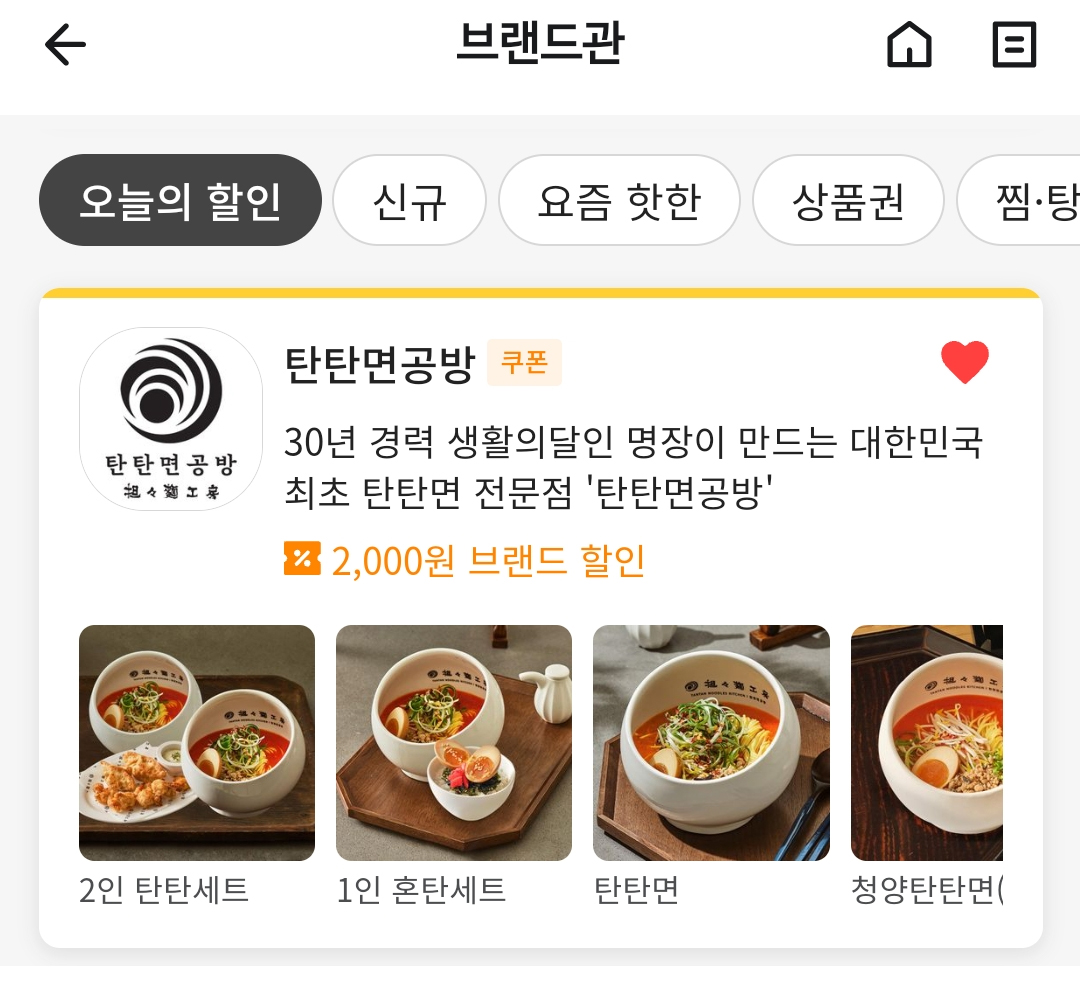Open the 2,000원 브랜드 할인 coupon

pyautogui.click(x=465, y=561)
